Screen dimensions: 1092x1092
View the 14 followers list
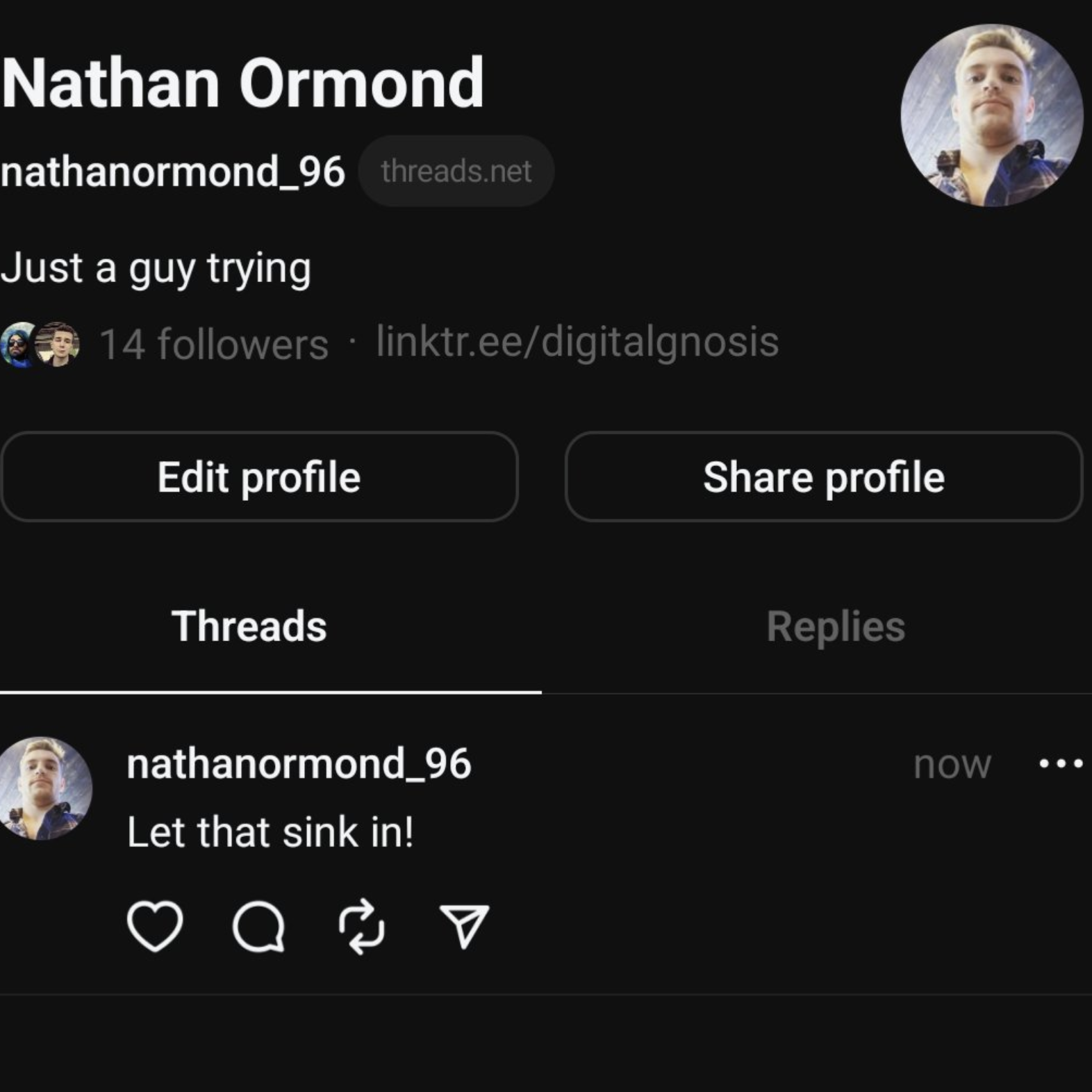pyautogui.click(x=213, y=345)
